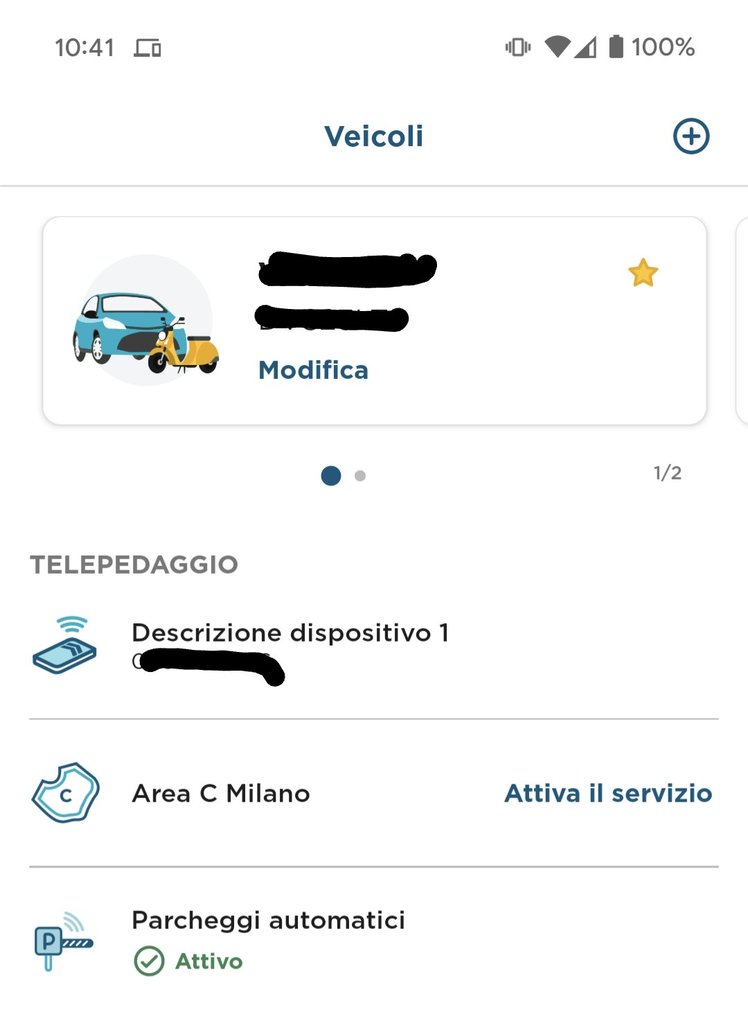Viewport: 748px width, 1024px height.
Task: Activate the Area C Milano service
Action: click(608, 794)
